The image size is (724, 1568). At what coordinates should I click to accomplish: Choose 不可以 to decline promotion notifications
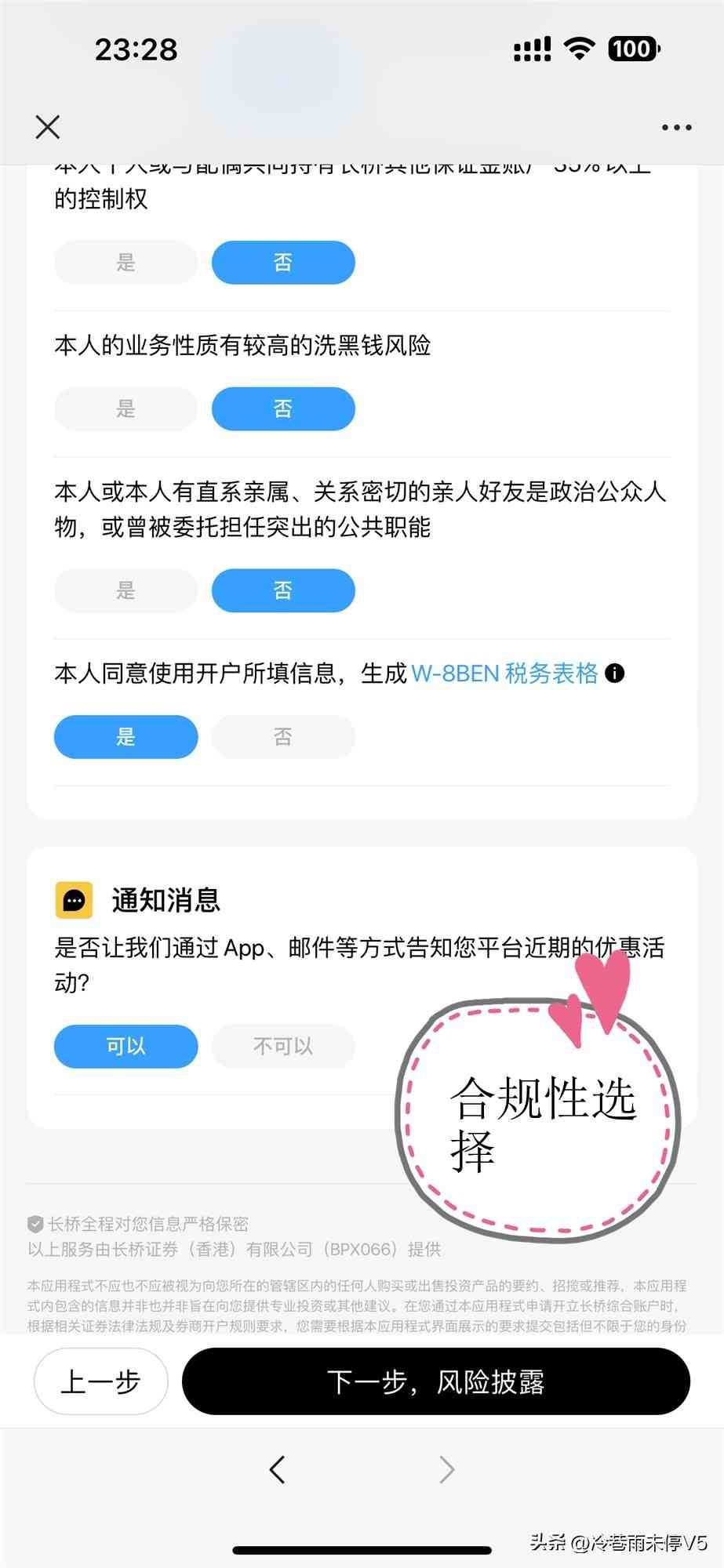tap(282, 1046)
